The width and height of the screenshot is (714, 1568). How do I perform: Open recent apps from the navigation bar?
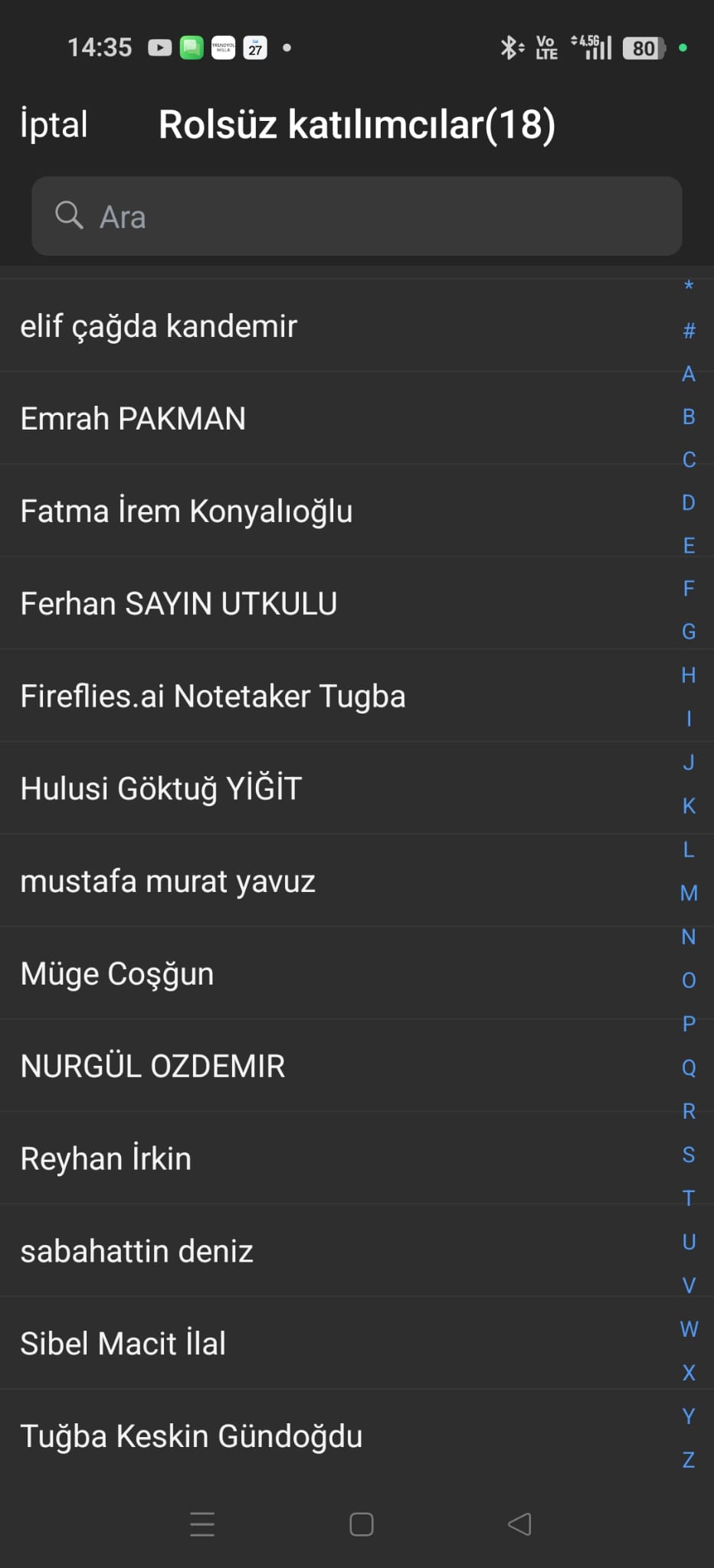202,1524
